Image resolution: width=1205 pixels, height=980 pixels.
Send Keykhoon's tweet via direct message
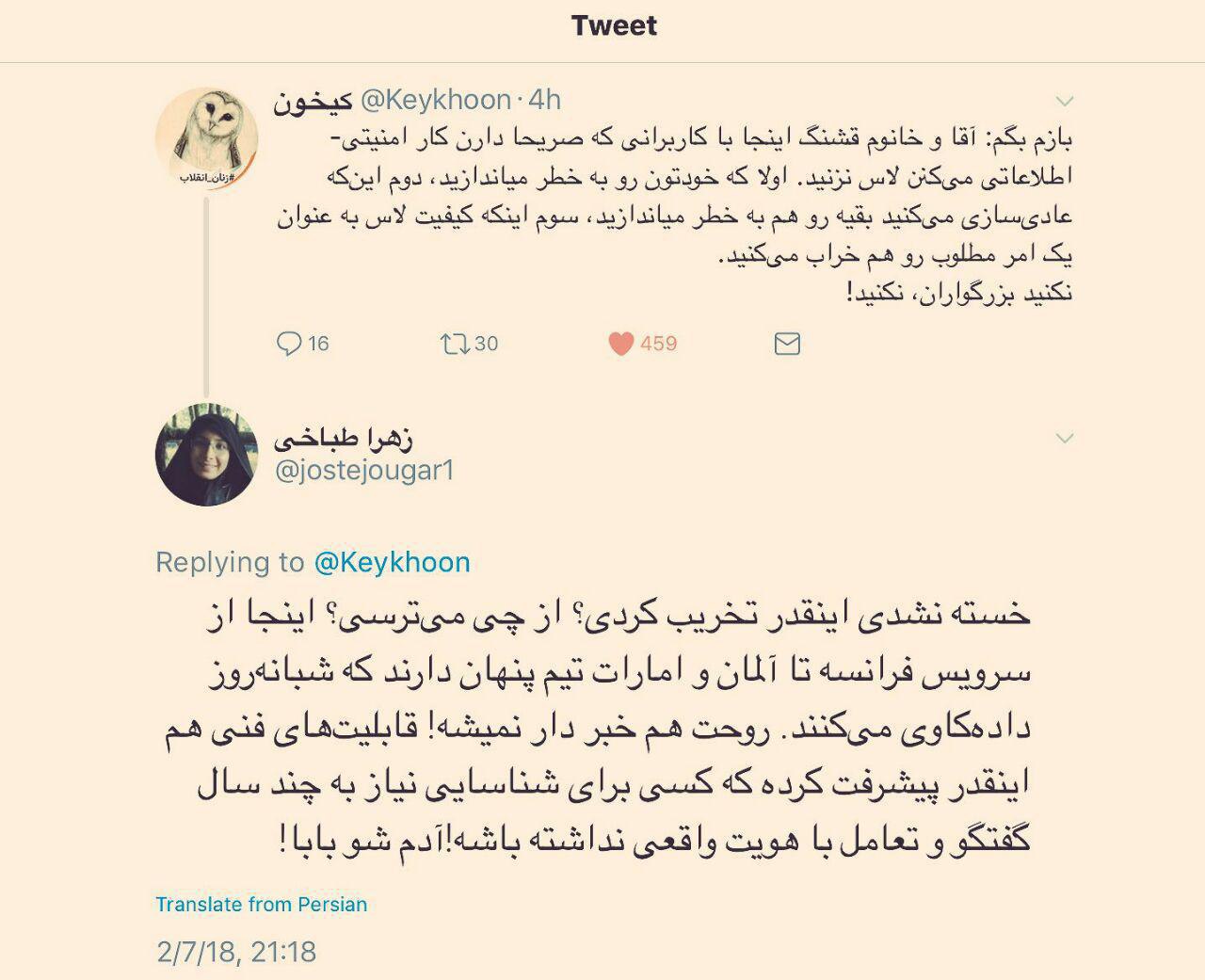click(787, 344)
